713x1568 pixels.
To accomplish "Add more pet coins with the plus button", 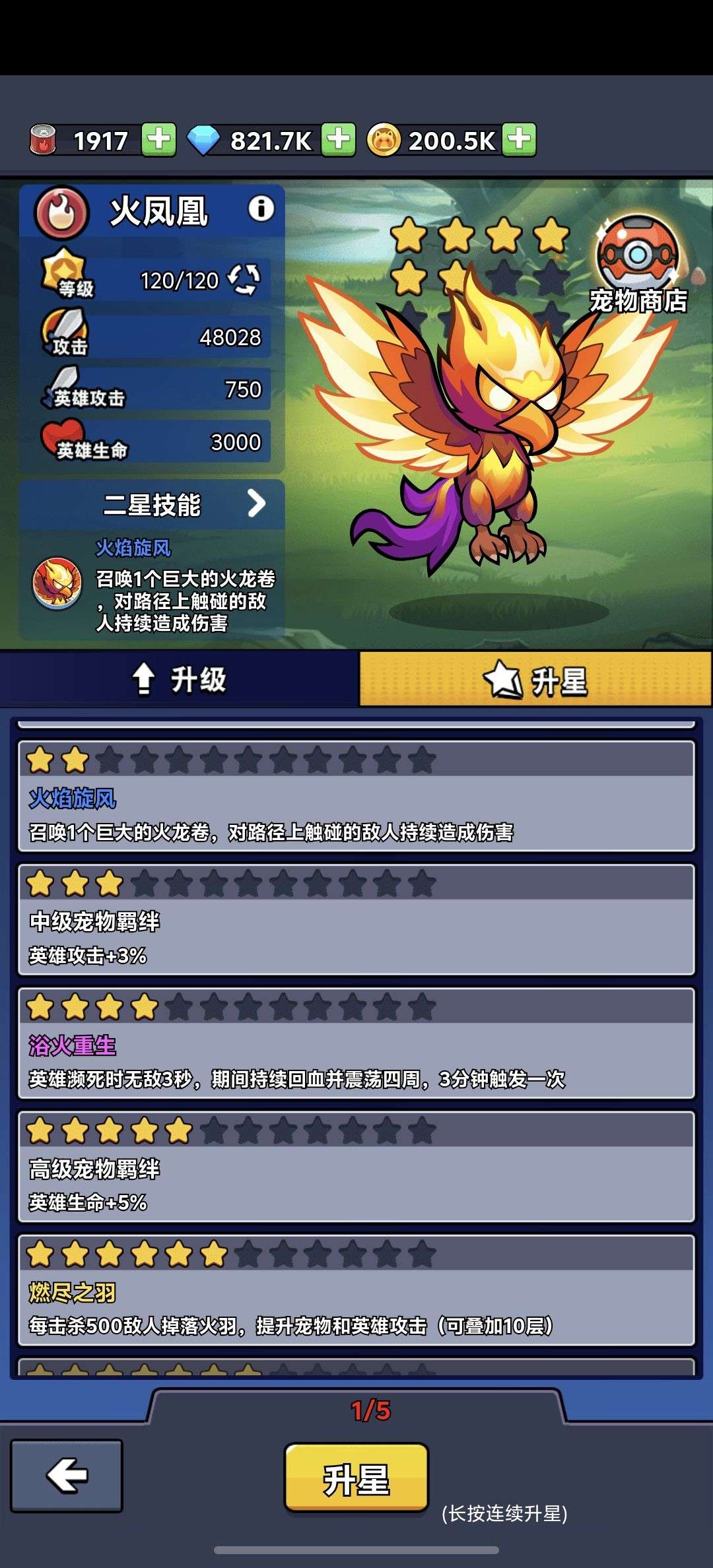I will (x=519, y=140).
